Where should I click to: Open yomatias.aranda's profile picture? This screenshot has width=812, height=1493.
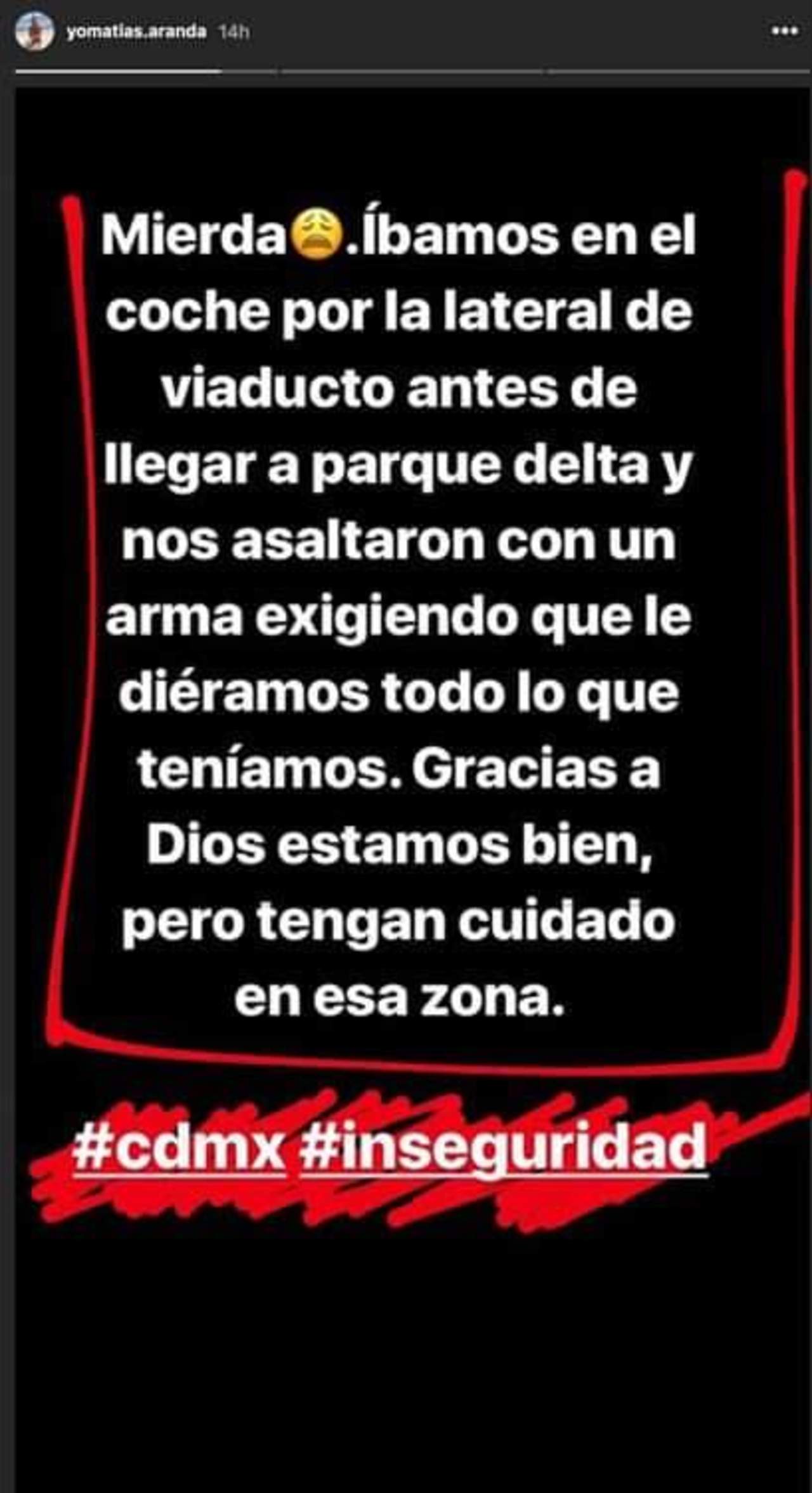34,31
